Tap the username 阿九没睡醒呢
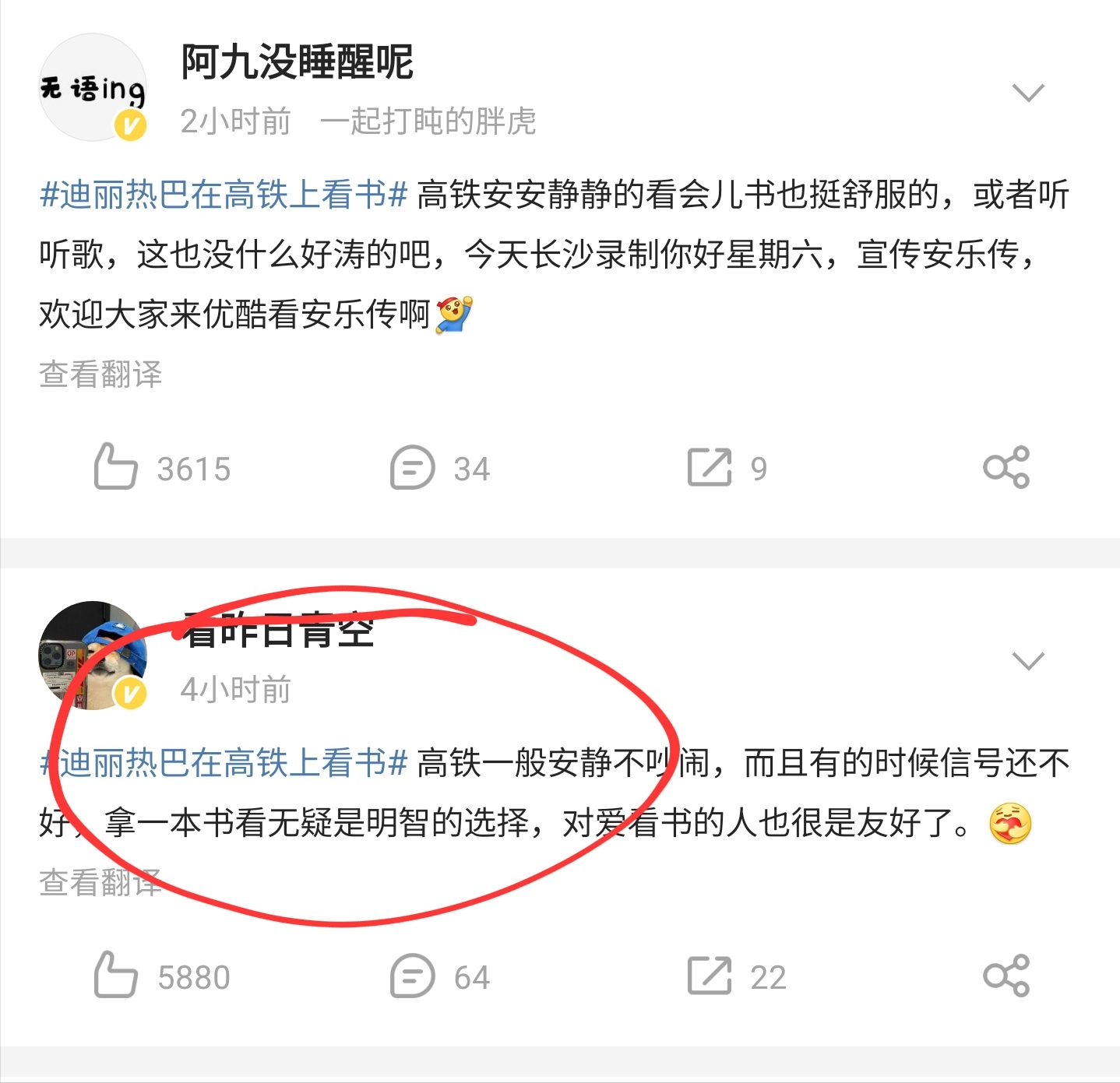Screen dimensions: 1120x1083 pyautogui.click(x=297, y=62)
